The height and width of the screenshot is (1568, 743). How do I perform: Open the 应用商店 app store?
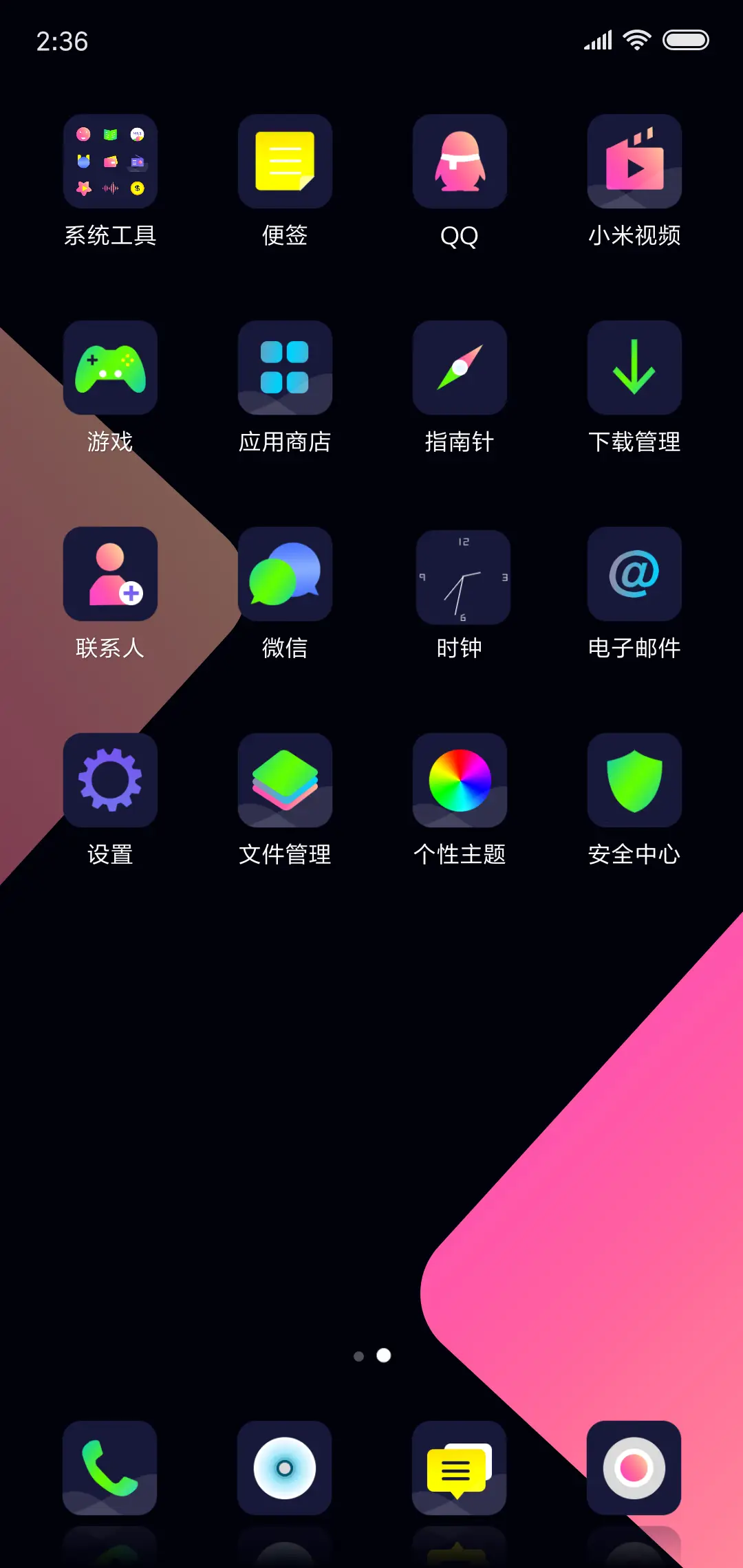click(x=285, y=367)
